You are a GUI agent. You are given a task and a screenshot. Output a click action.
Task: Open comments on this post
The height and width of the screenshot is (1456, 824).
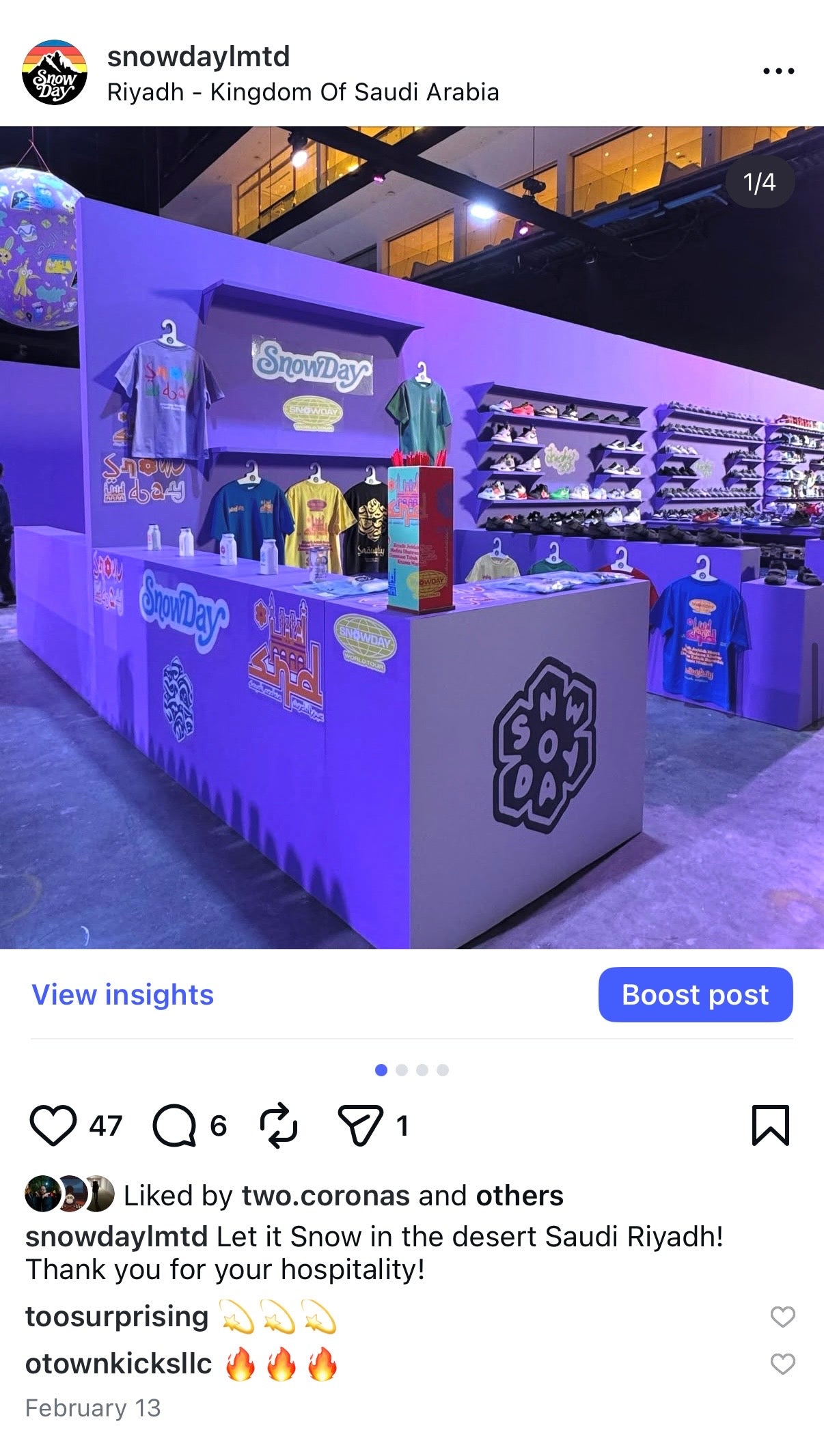(175, 1125)
